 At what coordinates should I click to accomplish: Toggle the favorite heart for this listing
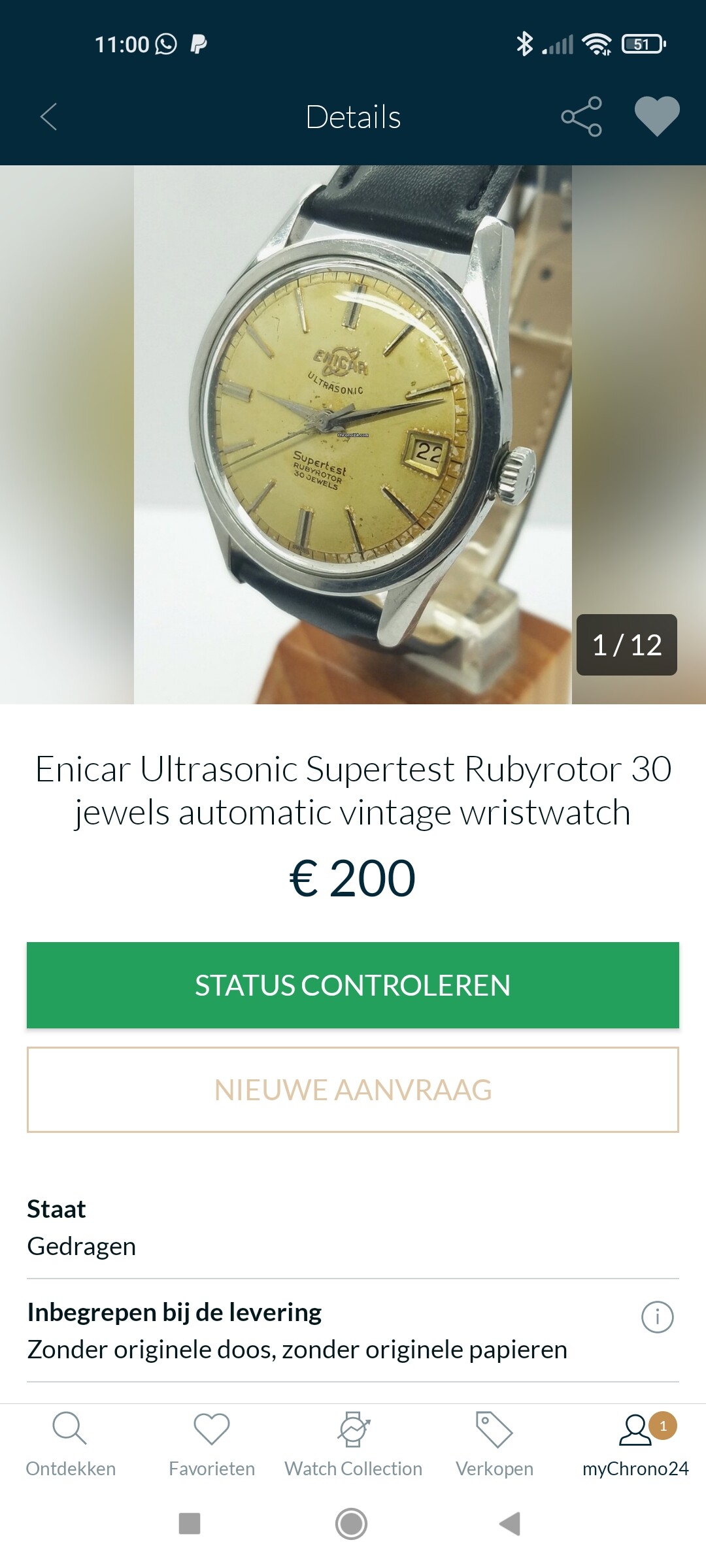coord(657,117)
